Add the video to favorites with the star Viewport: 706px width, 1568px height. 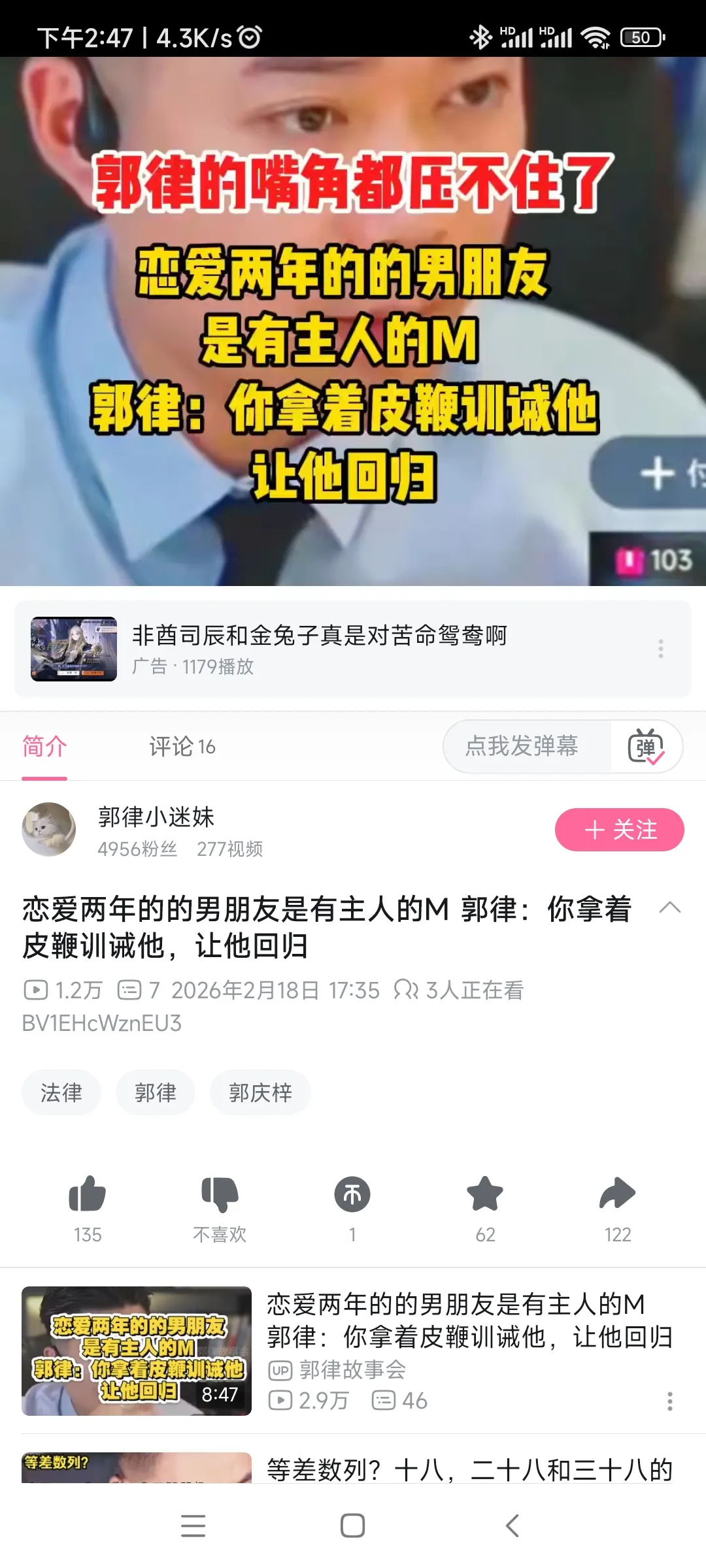tap(485, 1194)
